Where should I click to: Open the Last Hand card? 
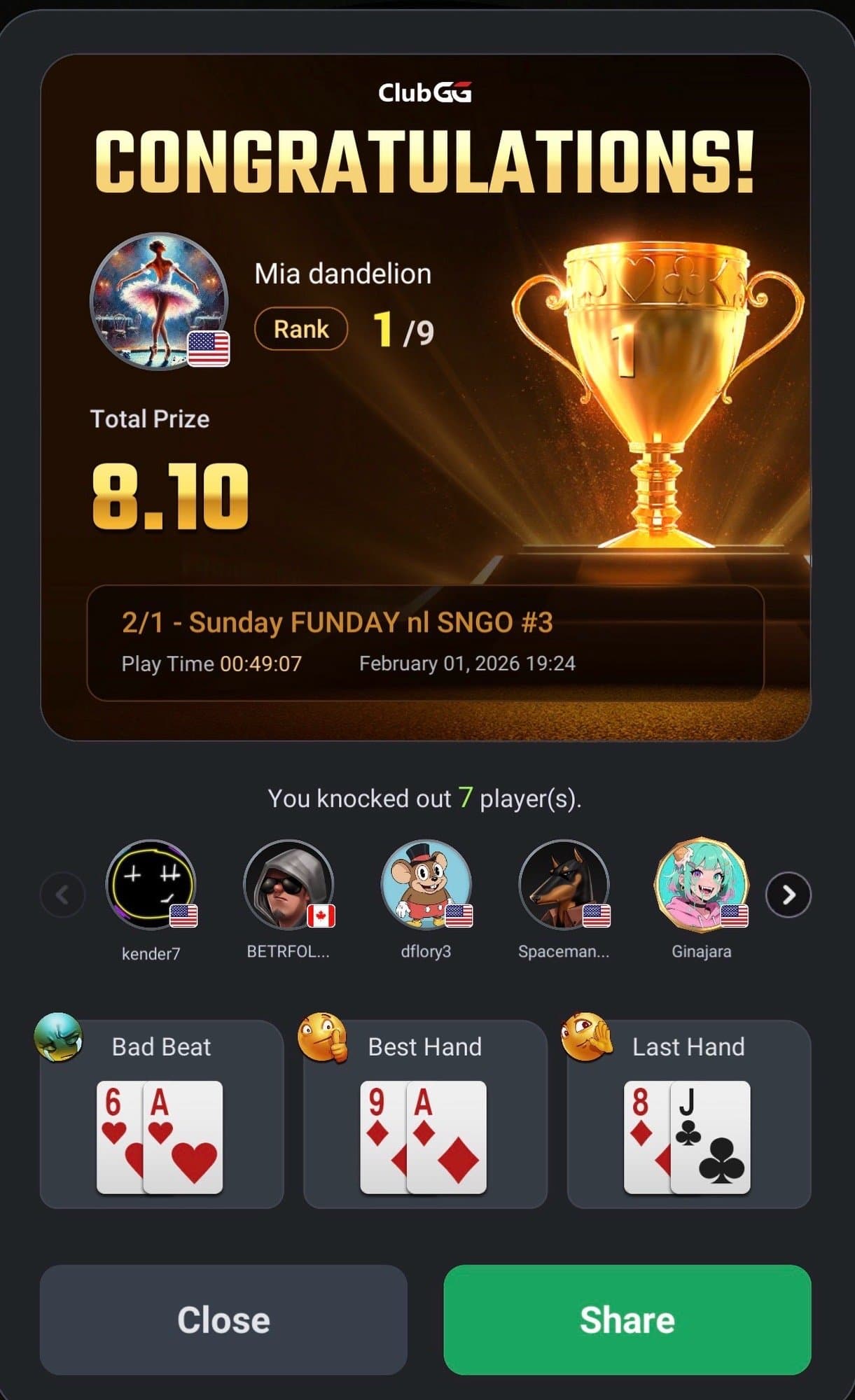point(688,1114)
